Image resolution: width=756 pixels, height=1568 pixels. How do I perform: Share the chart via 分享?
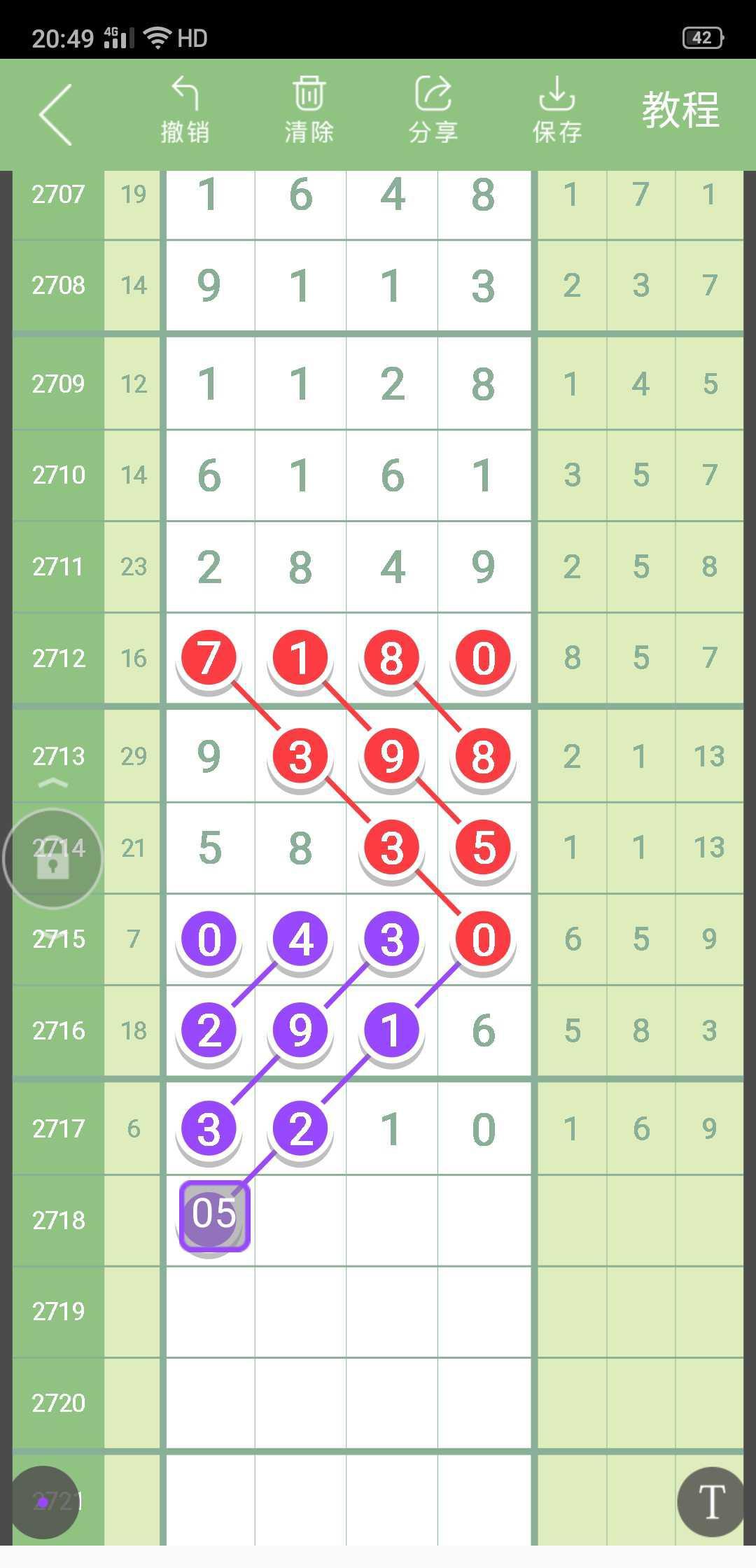[x=433, y=110]
